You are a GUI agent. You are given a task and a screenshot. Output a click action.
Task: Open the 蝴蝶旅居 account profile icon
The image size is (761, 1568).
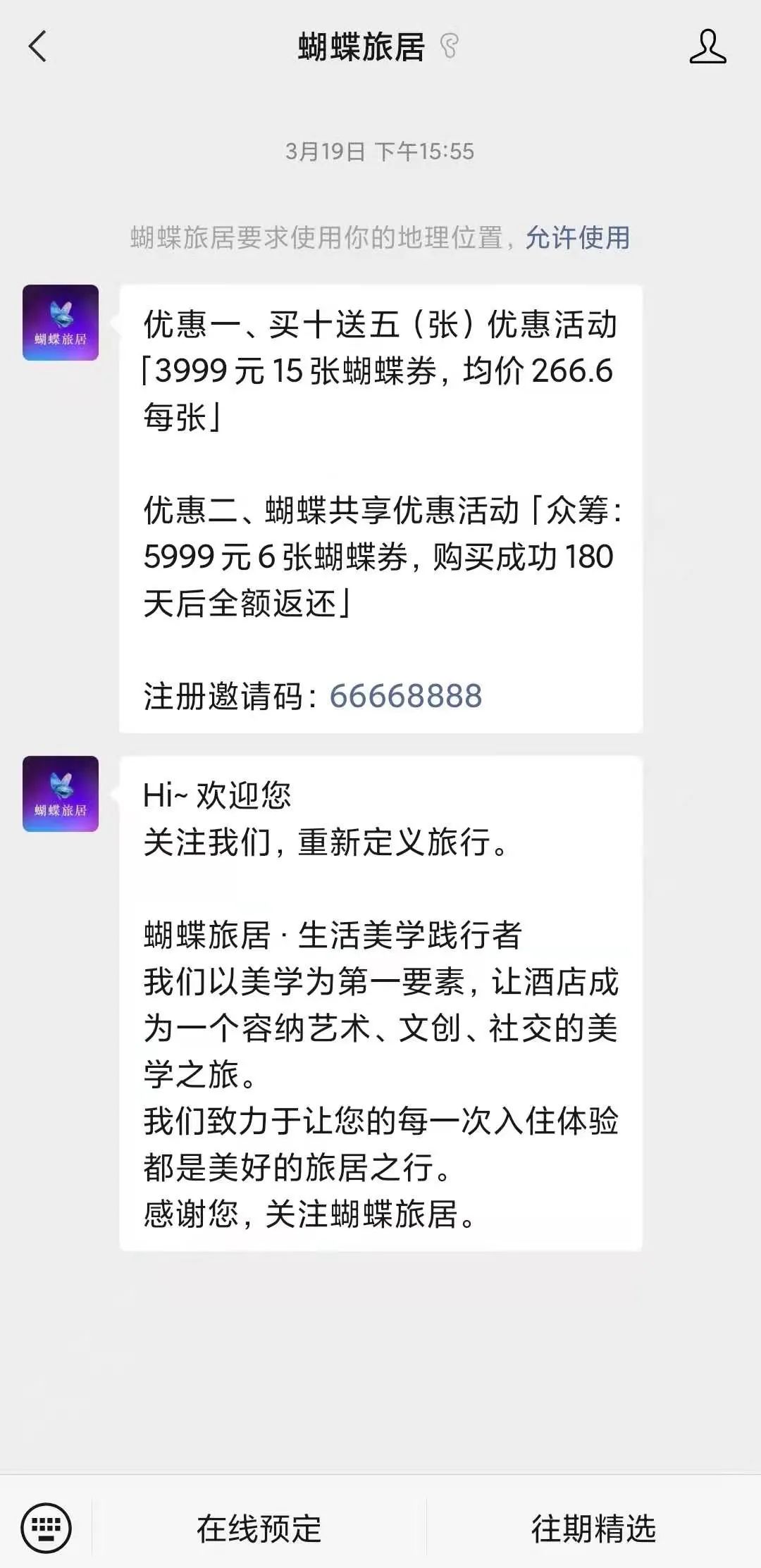point(707,47)
